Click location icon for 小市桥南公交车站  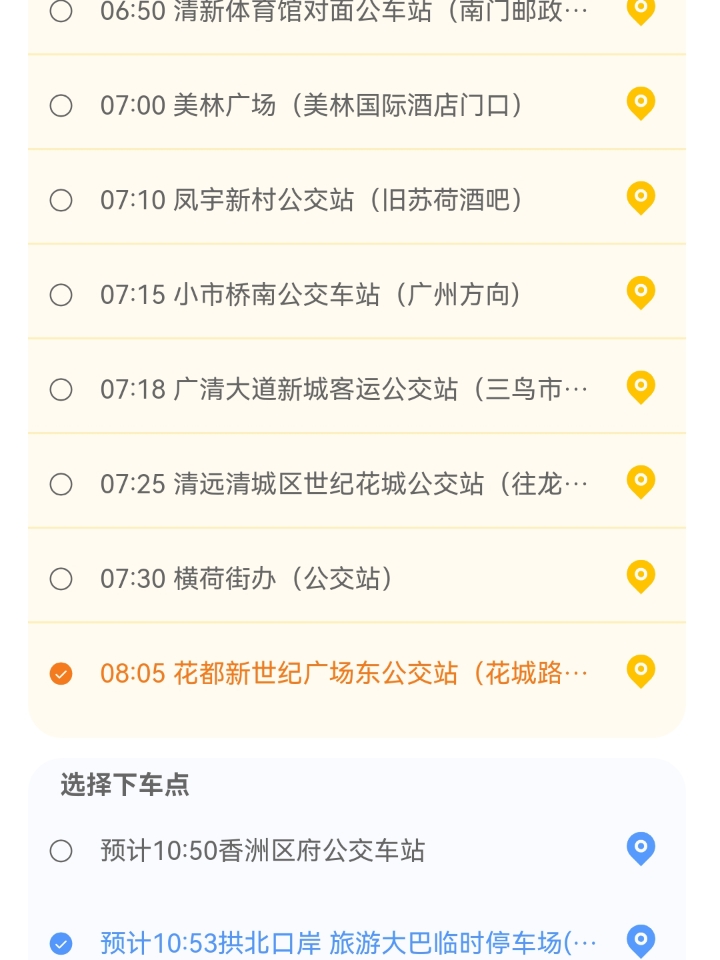[640, 292]
